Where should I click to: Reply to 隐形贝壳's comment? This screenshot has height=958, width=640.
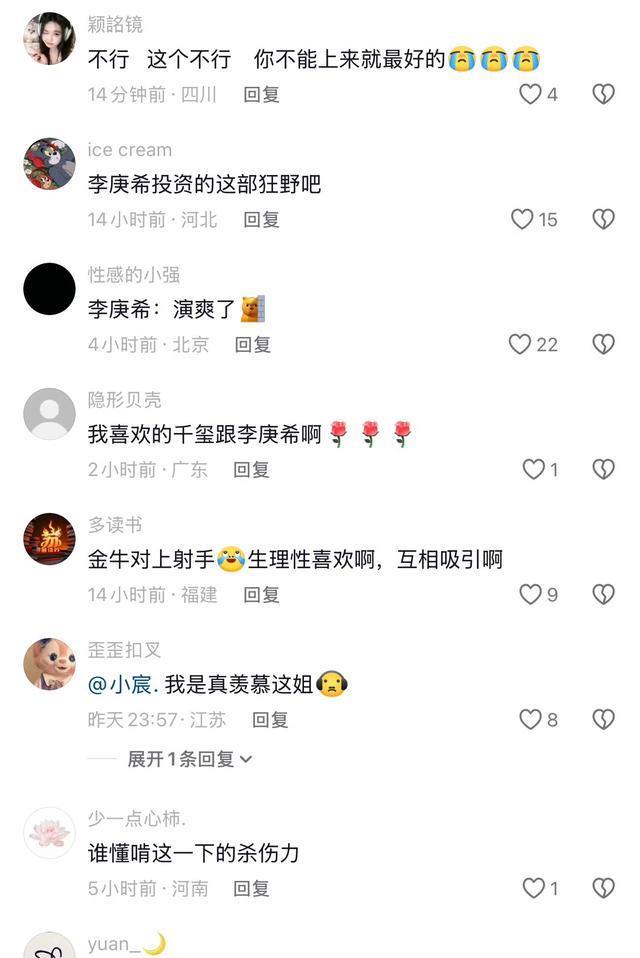pyautogui.click(x=251, y=469)
